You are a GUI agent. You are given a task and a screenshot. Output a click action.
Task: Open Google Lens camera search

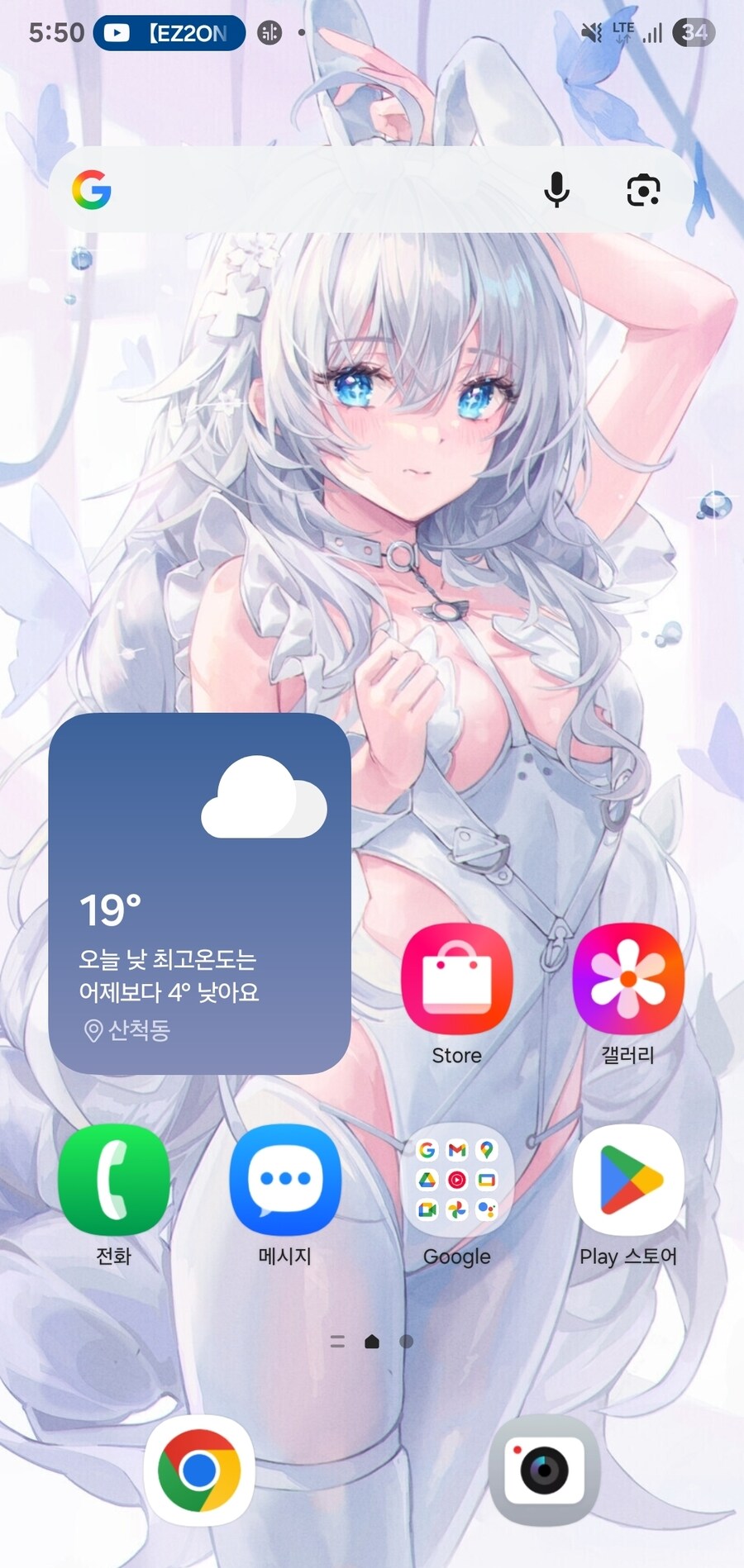[643, 190]
